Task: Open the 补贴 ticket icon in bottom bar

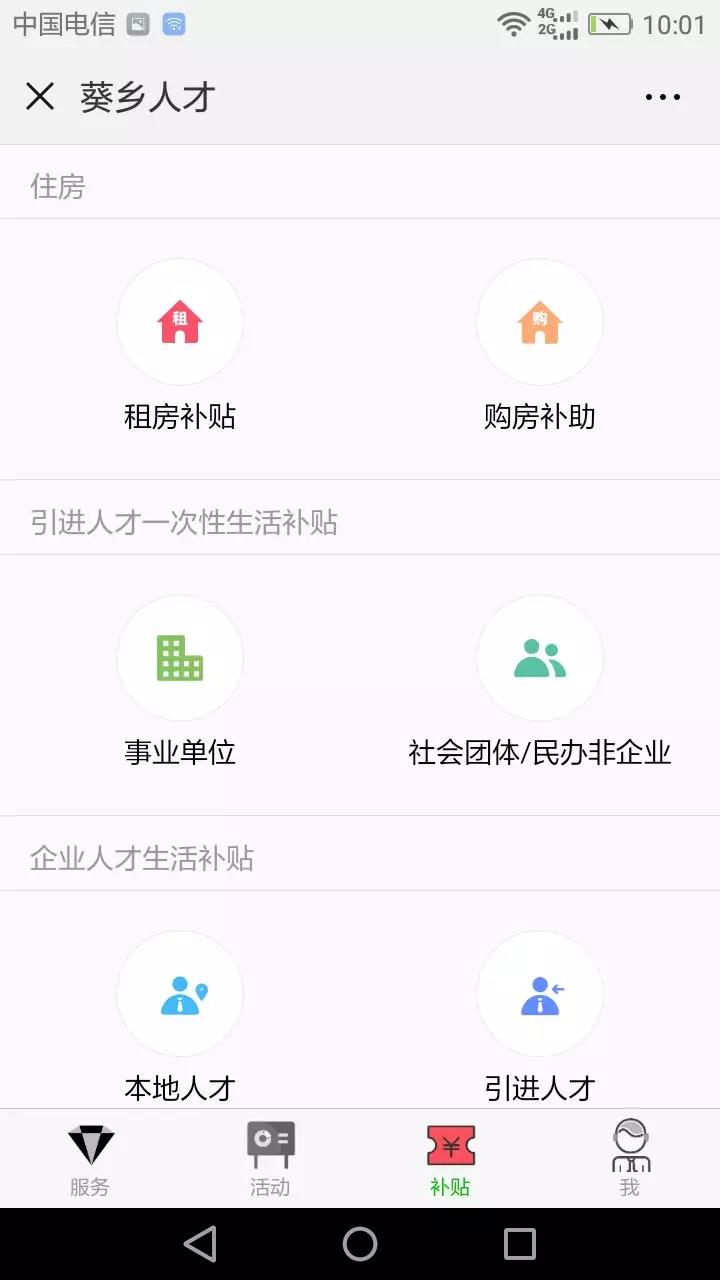Action: point(450,1143)
